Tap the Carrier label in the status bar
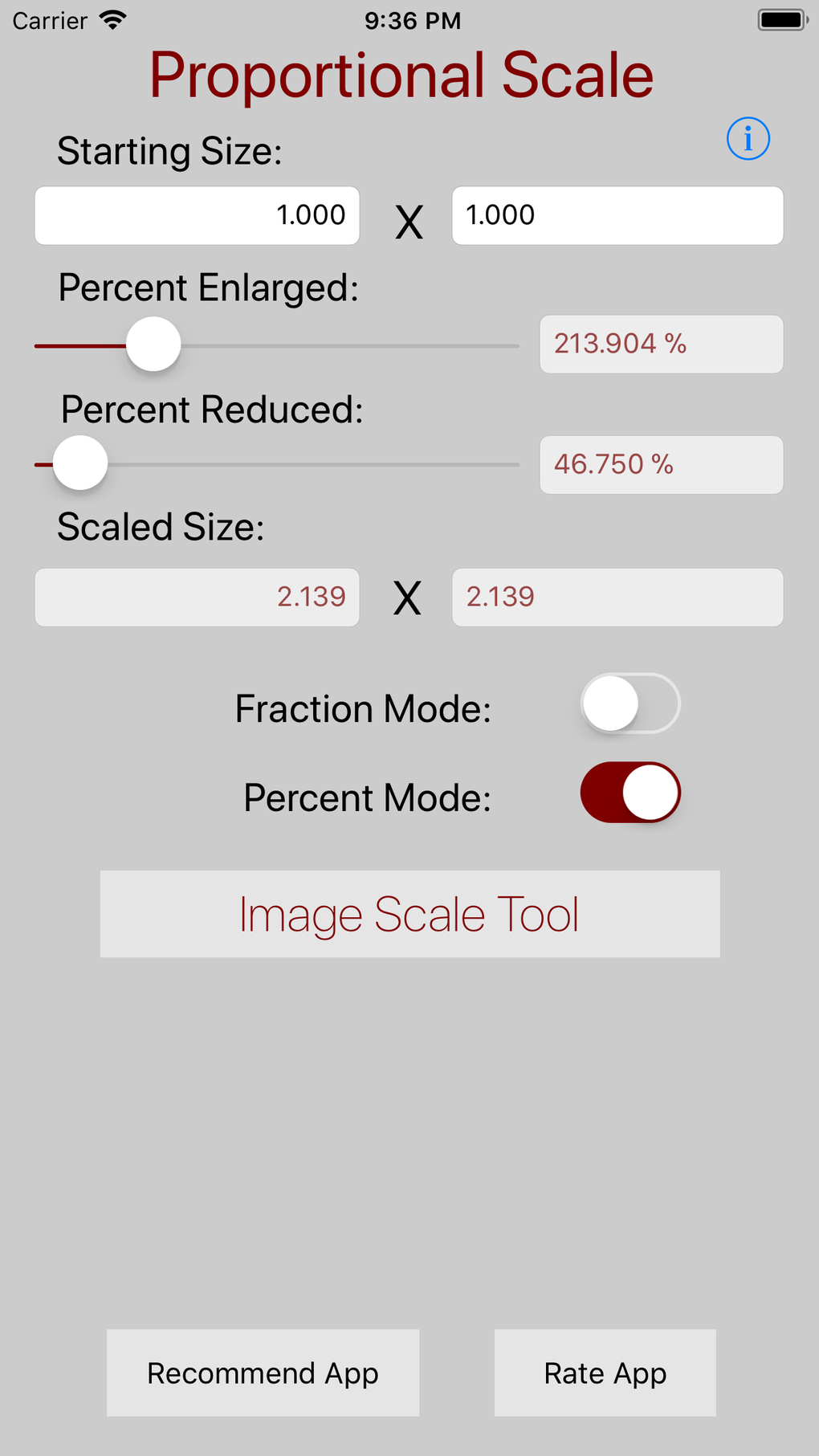Viewport: 819px width, 1456px height. 50,21
